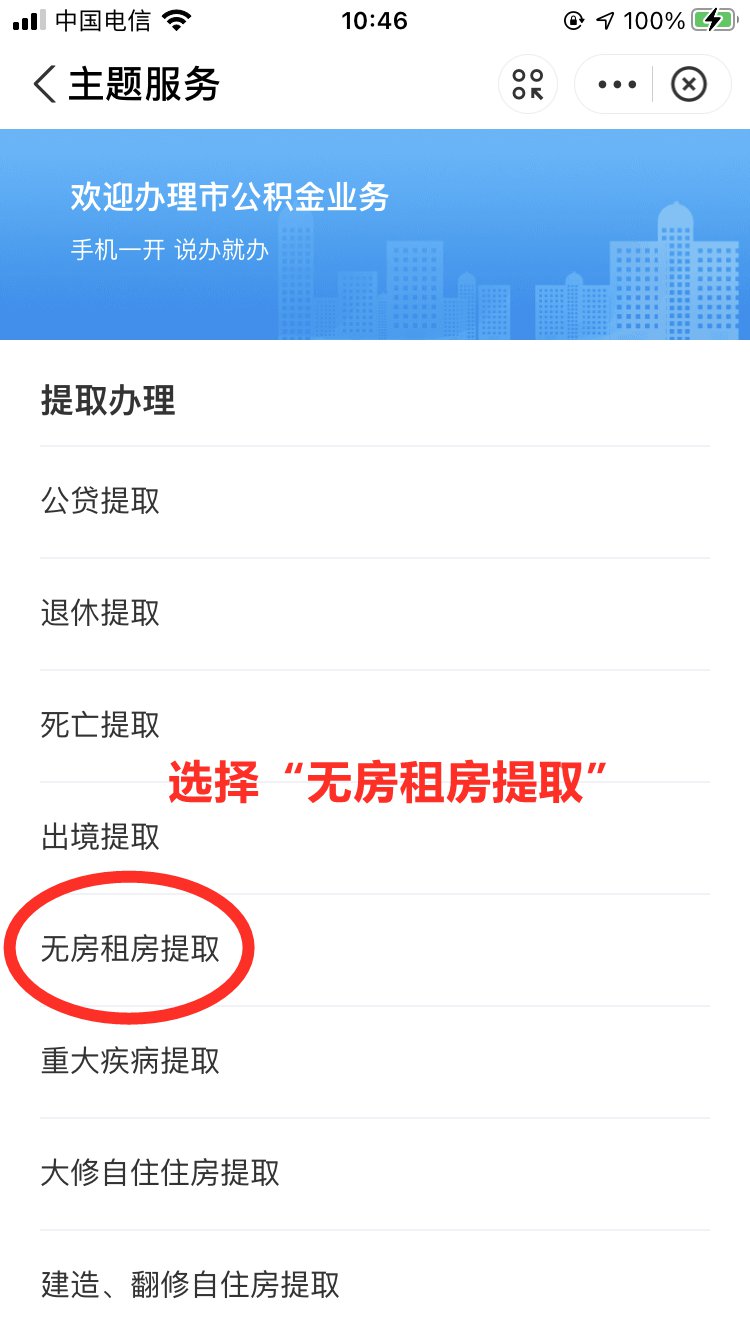Screen dimensions: 750x1334
Task: Open the three-dot more menu
Action: point(617,84)
